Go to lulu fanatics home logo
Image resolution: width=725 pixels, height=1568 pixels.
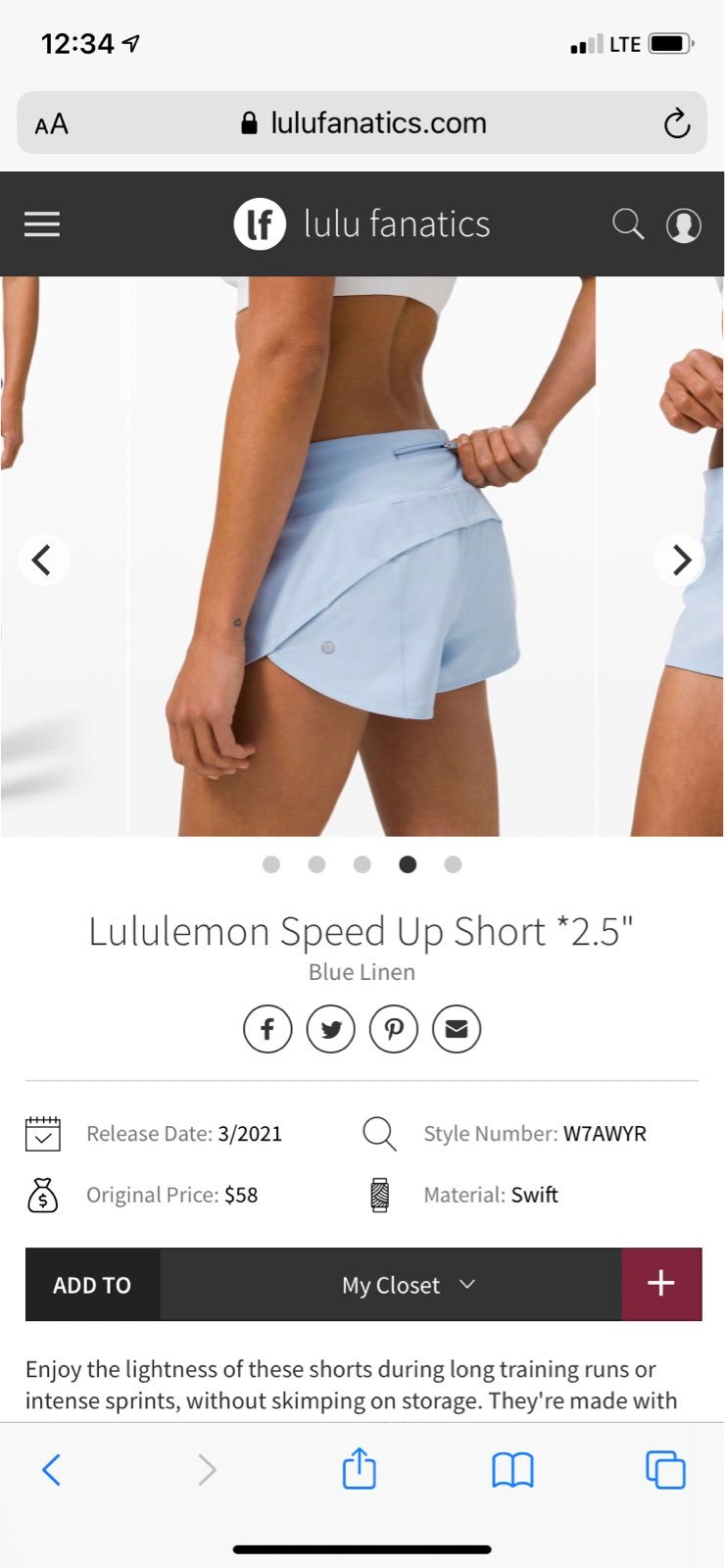pyautogui.click(x=362, y=223)
